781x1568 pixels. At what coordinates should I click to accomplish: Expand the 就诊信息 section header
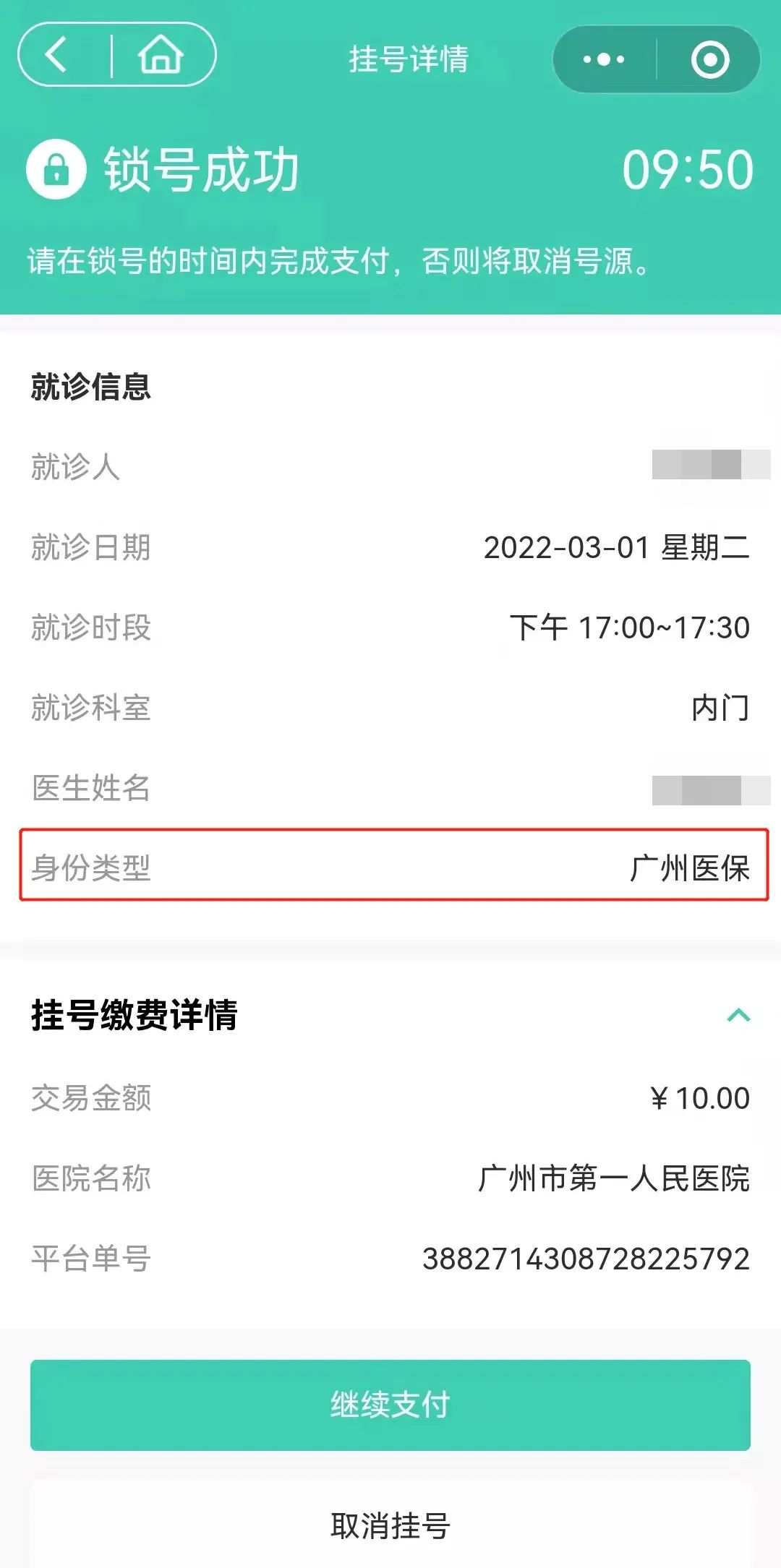[90, 385]
